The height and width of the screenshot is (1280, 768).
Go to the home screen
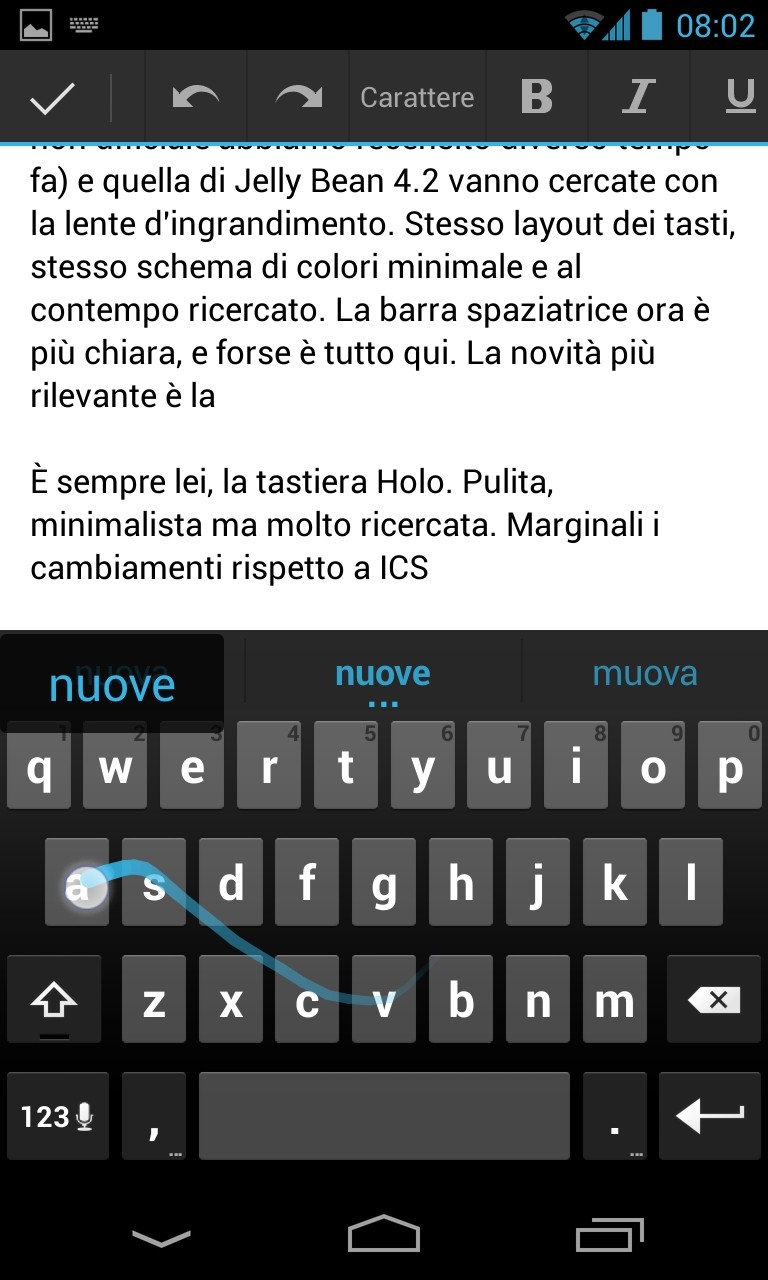pyautogui.click(x=384, y=1234)
